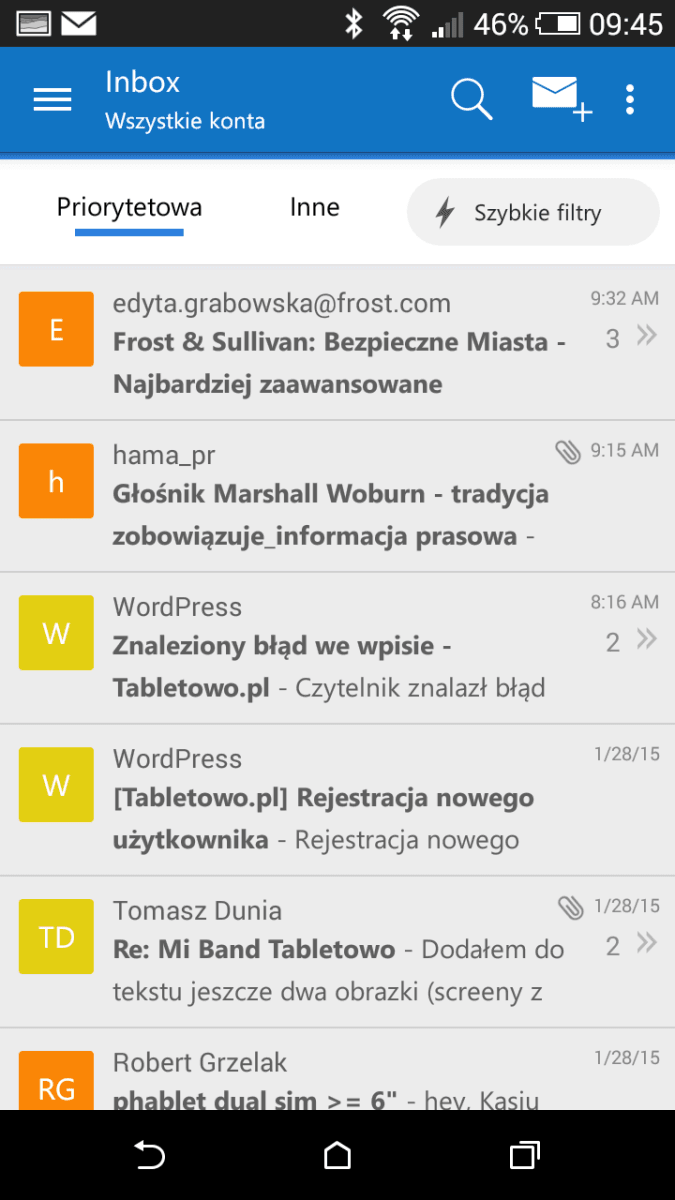Open the email from edyta.grabowska@frost.com

[x=337, y=343]
